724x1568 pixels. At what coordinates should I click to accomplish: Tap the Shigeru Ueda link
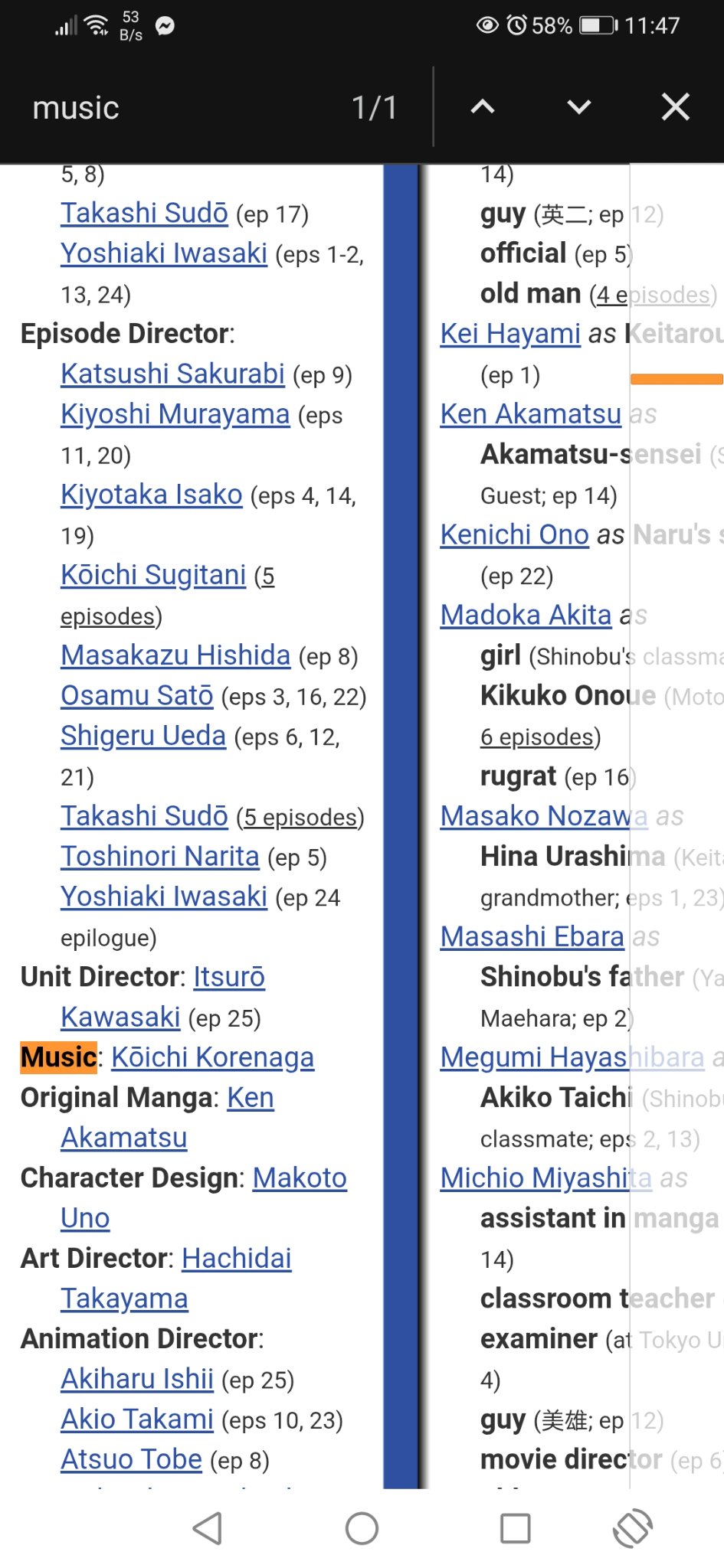[x=143, y=736]
